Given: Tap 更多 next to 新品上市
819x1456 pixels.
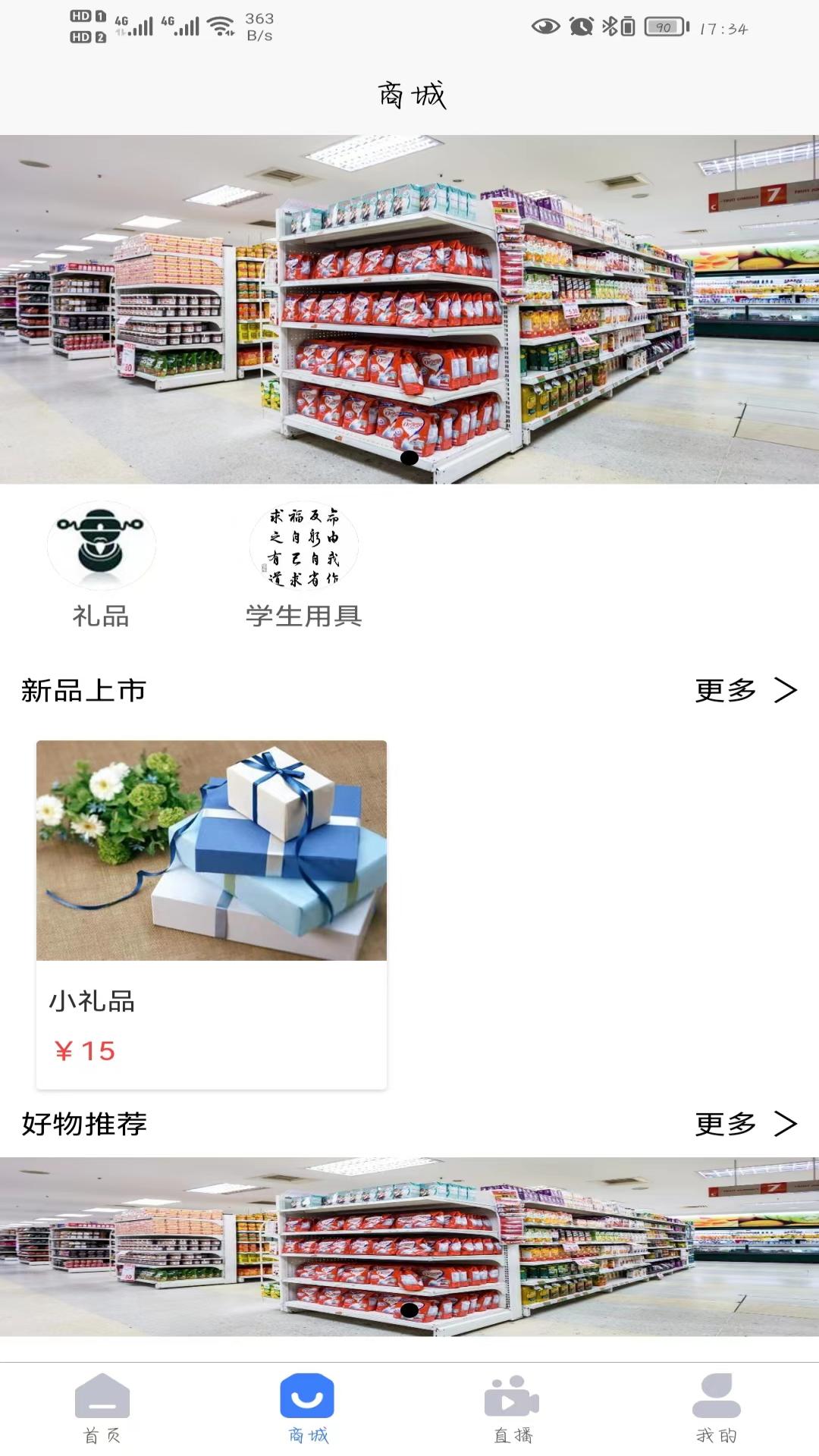Looking at the screenshot, I should [745, 690].
